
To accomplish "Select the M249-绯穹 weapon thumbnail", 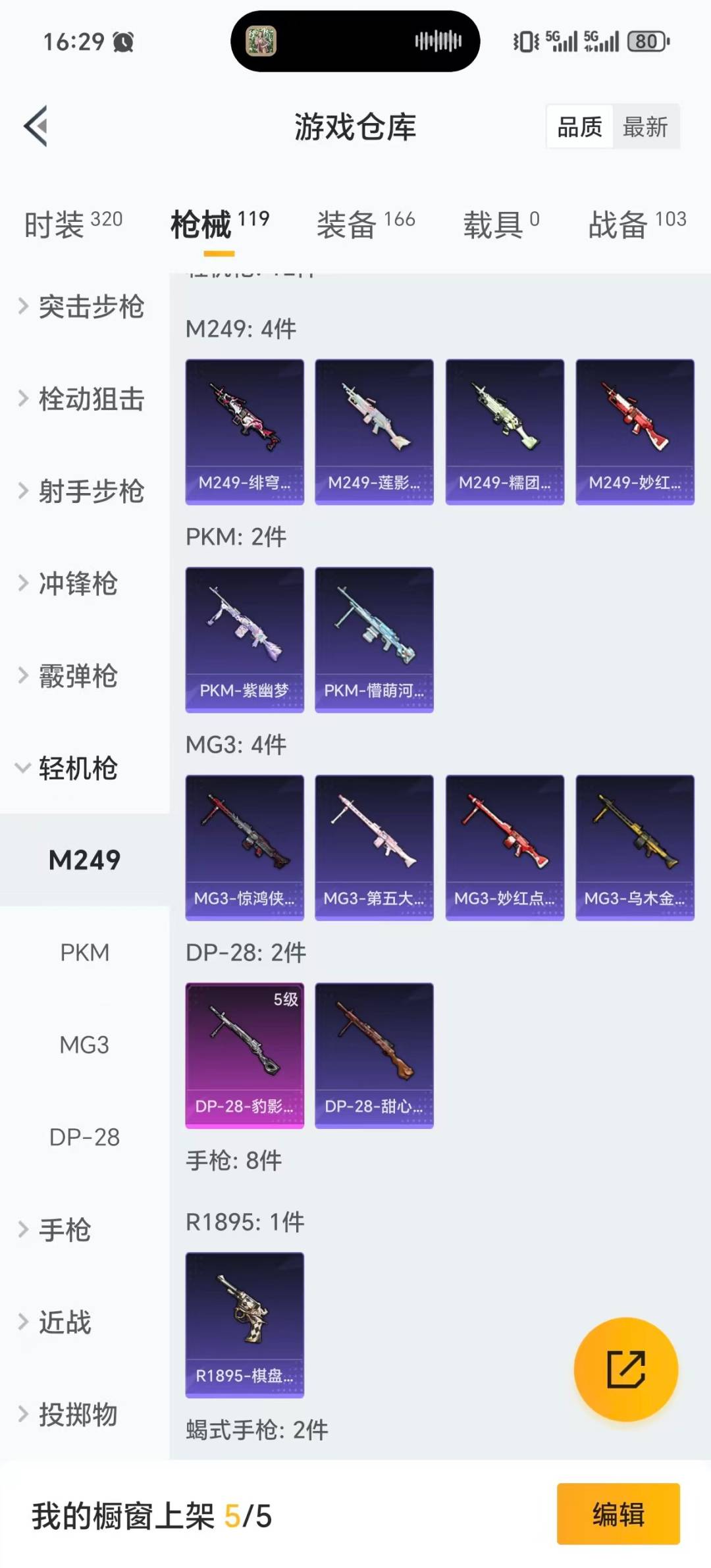I will coord(244,428).
